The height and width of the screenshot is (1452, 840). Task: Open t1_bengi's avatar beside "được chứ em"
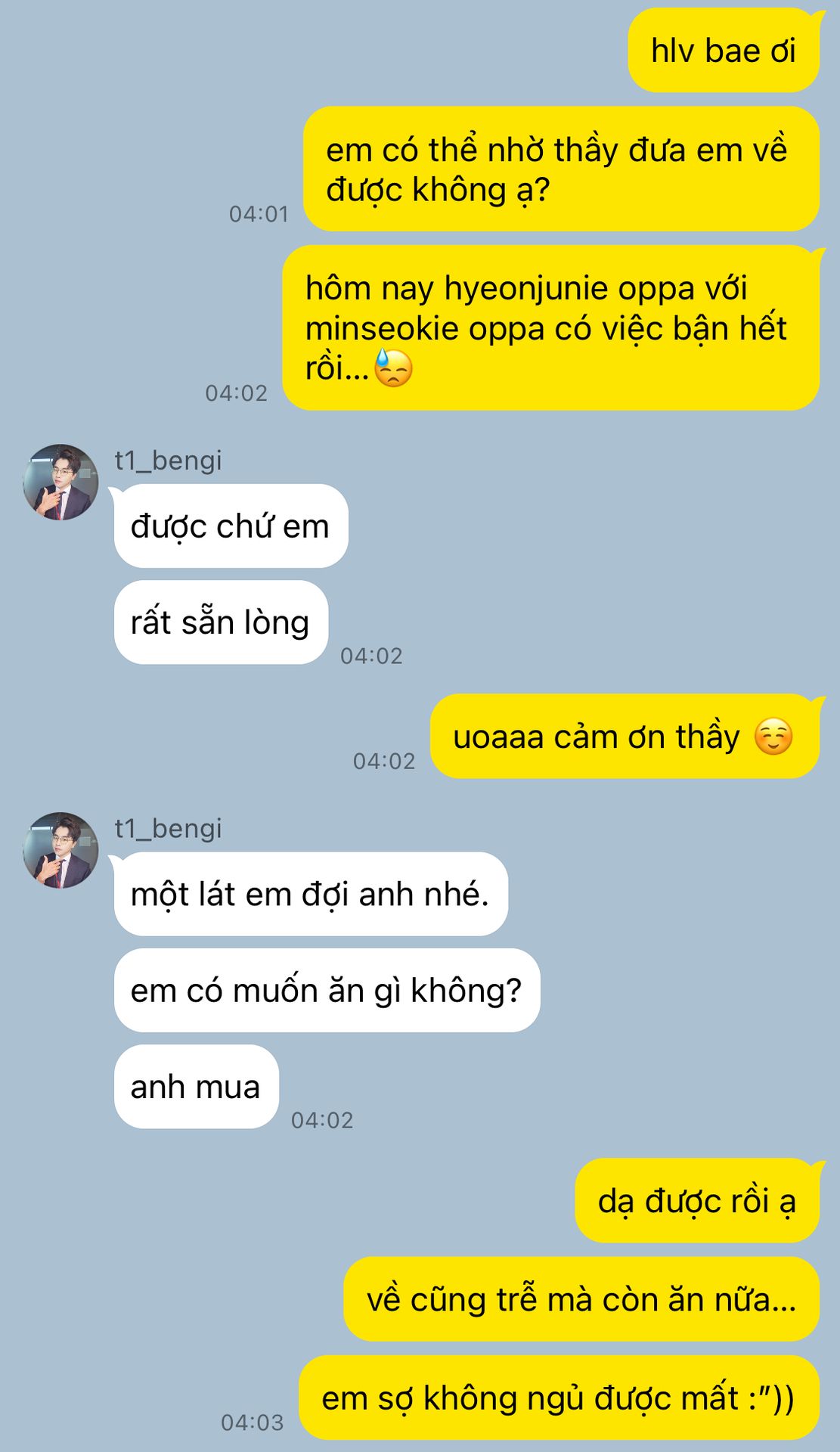click(60, 482)
